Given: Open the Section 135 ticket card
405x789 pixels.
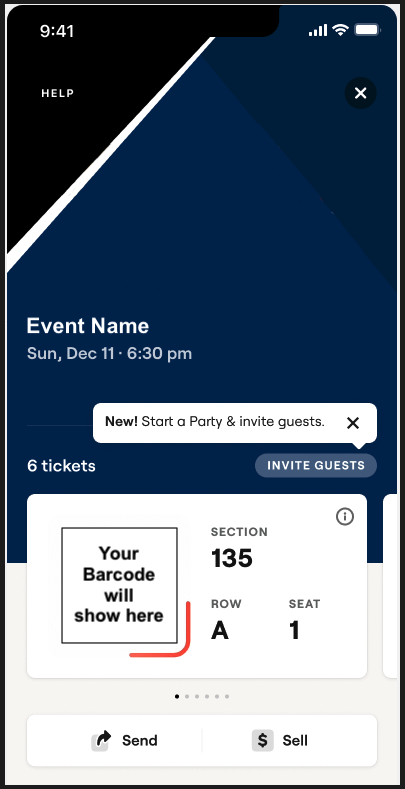Looking at the screenshot, I should [x=197, y=586].
